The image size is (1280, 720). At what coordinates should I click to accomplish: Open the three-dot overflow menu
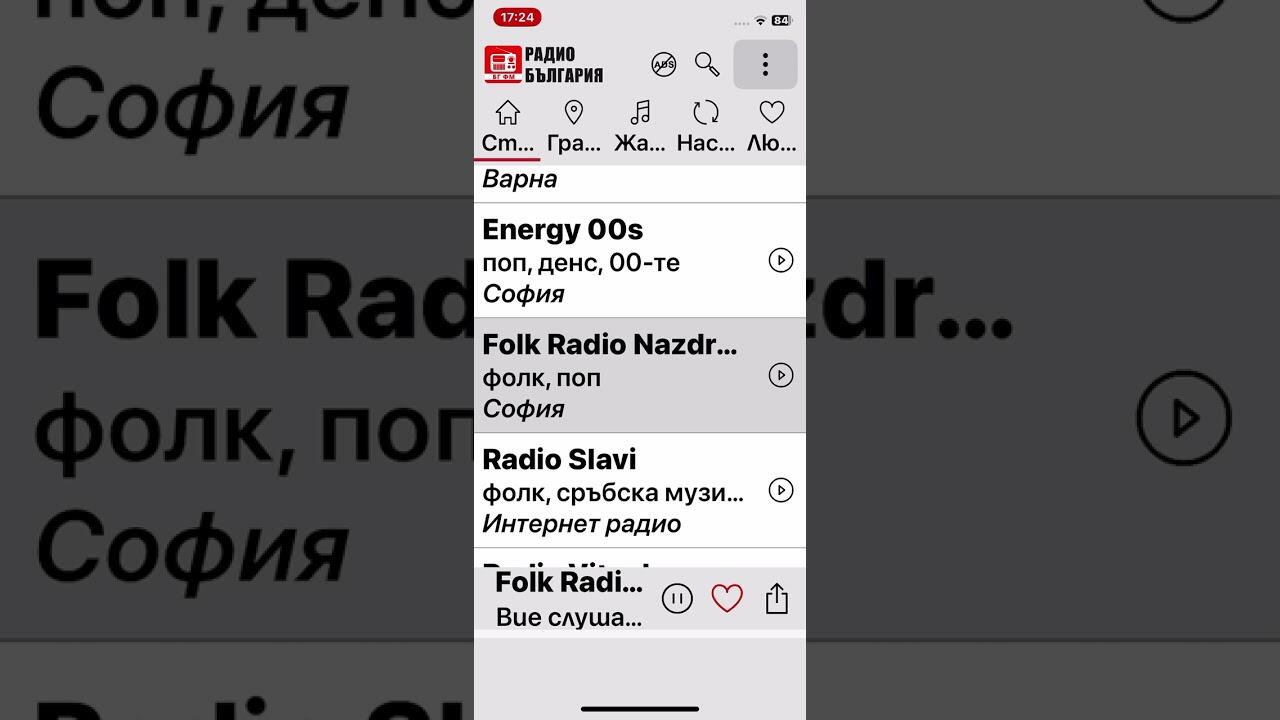point(765,65)
